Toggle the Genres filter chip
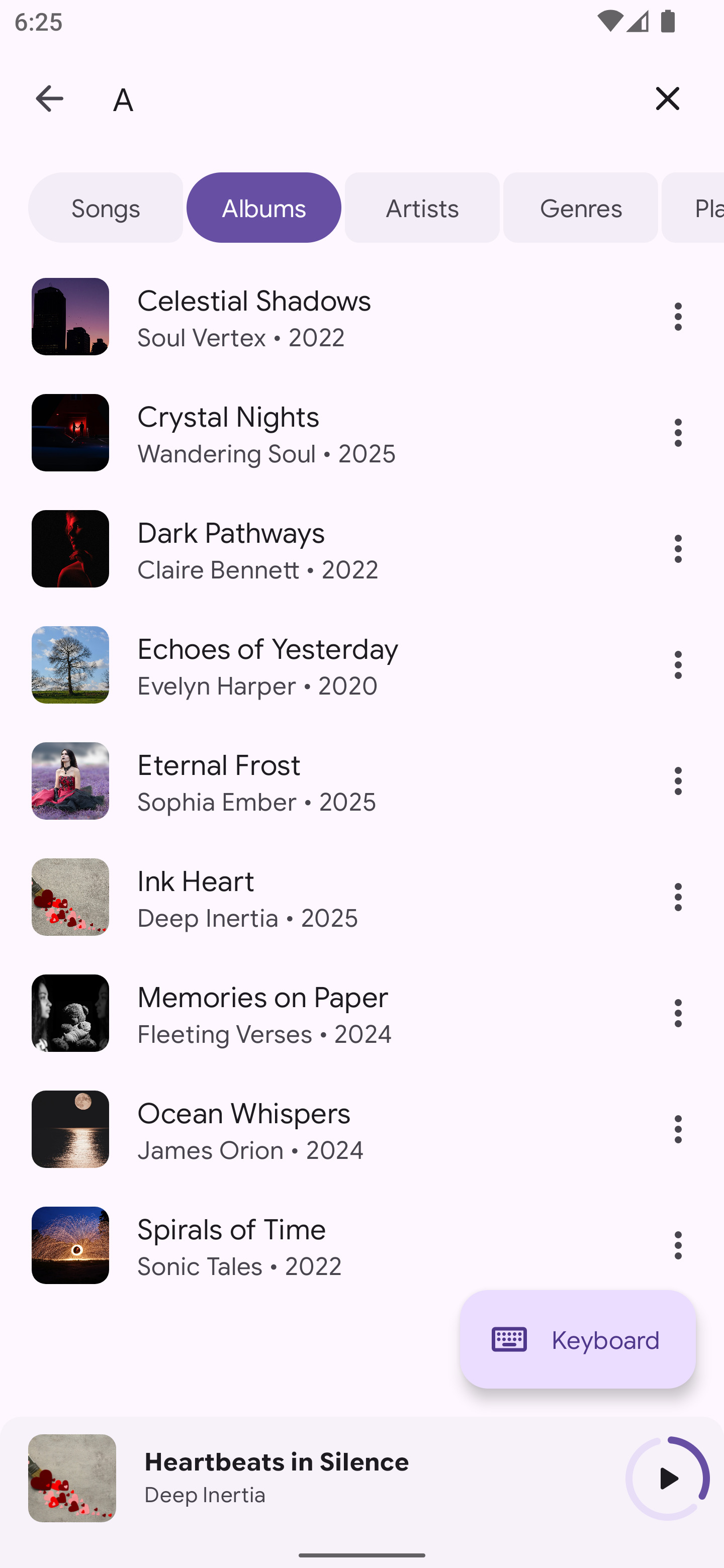This screenshot has height=1568, width=724. 580,207
